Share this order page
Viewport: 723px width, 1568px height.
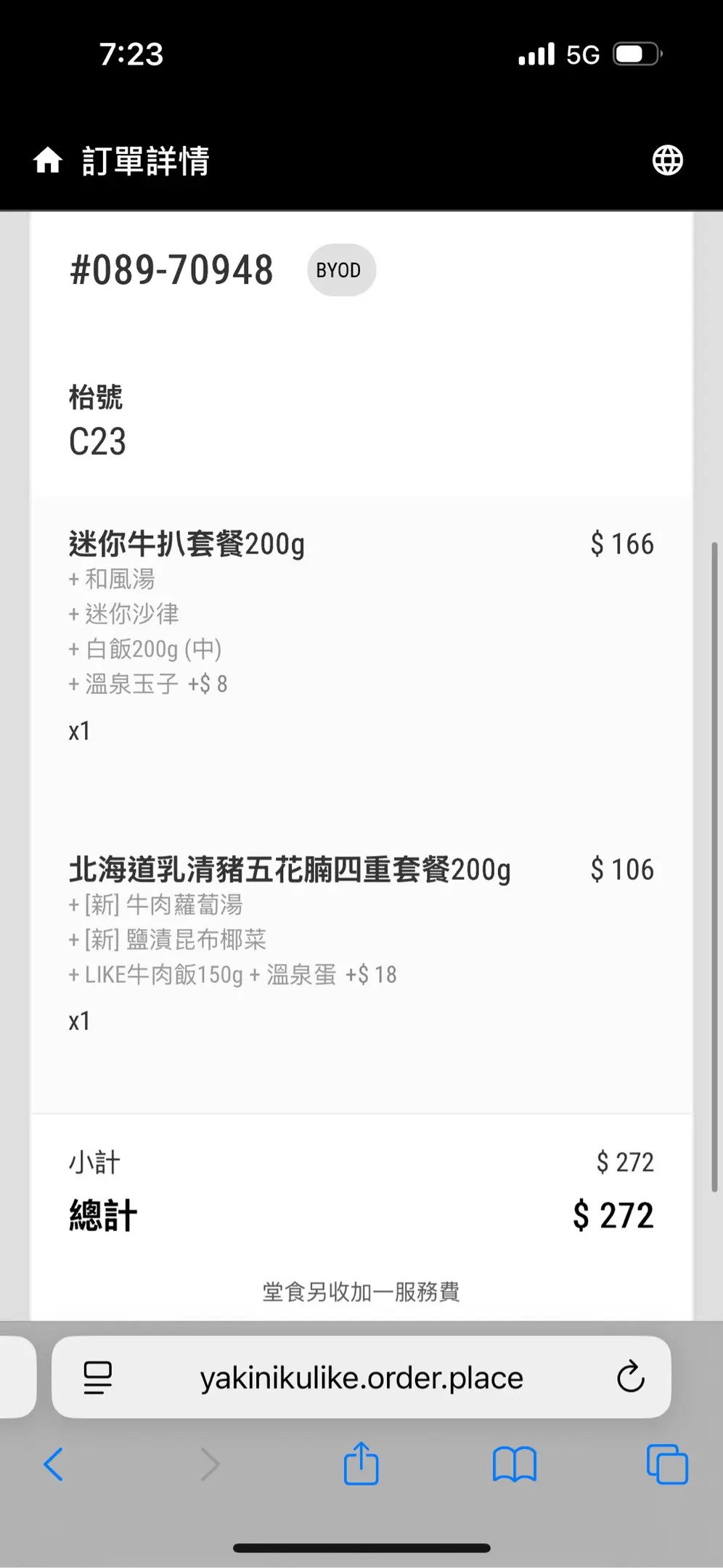361,1464
